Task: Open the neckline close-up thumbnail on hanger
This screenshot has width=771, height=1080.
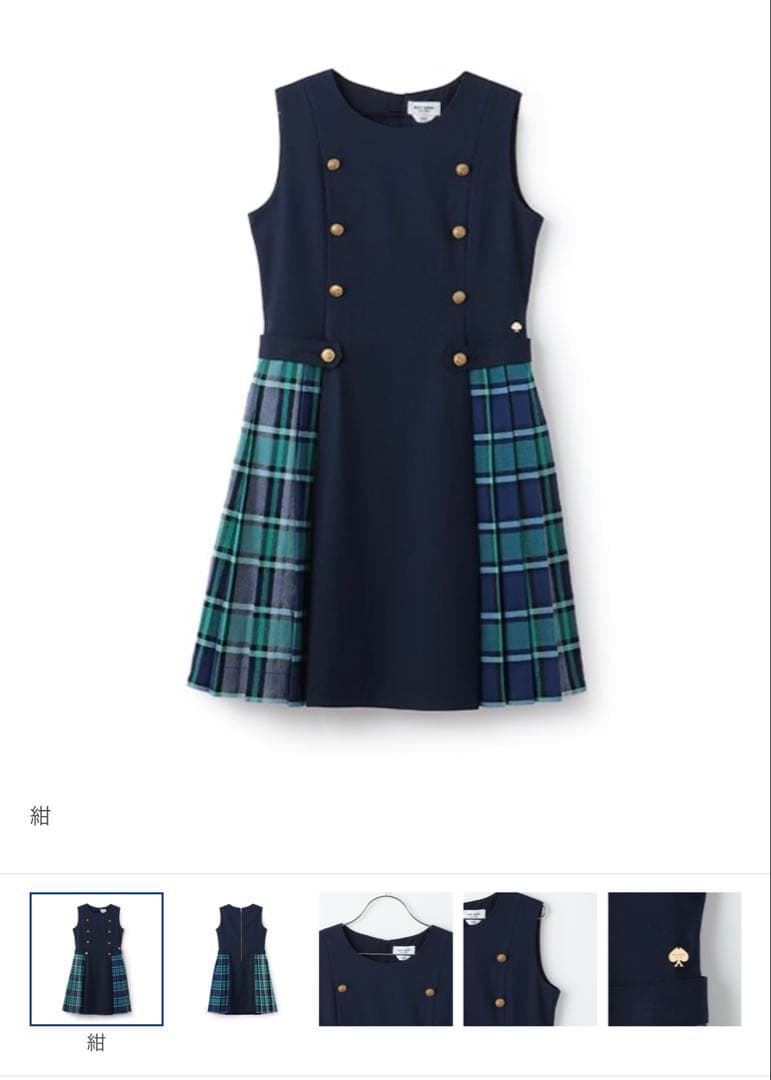Action: point(385,959)
